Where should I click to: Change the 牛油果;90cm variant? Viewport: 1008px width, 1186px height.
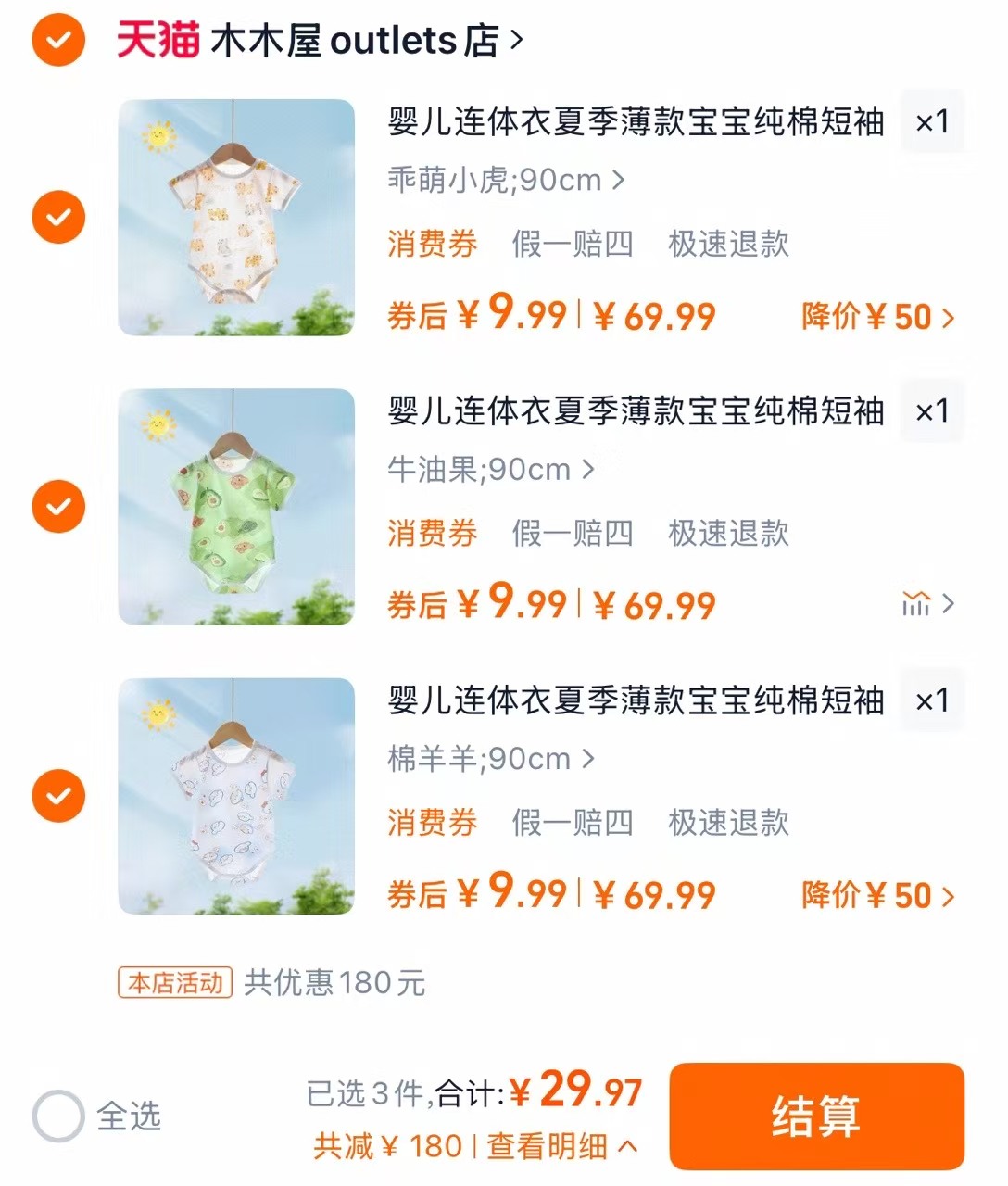click(x=490, y=470)
